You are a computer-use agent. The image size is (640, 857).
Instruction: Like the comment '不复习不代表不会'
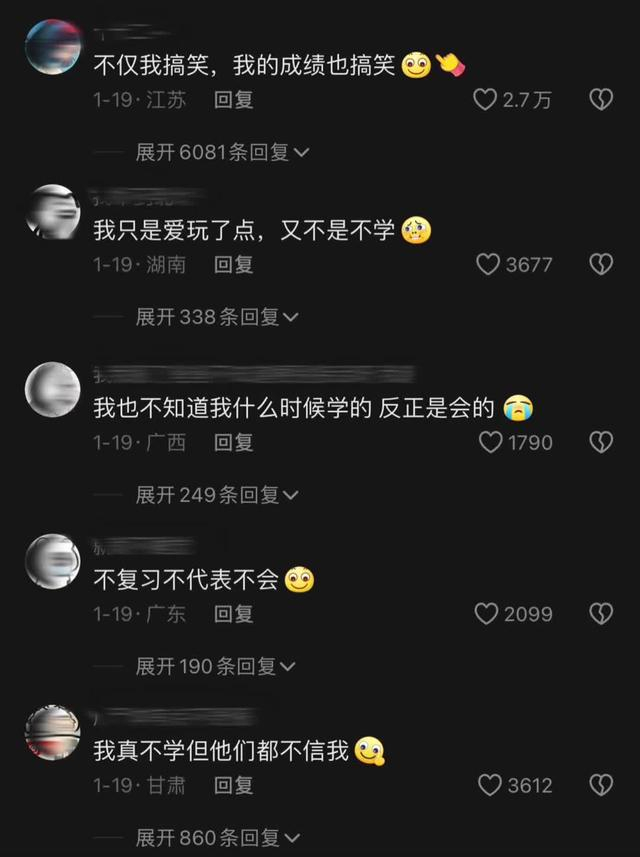click(x=487, y=614)
